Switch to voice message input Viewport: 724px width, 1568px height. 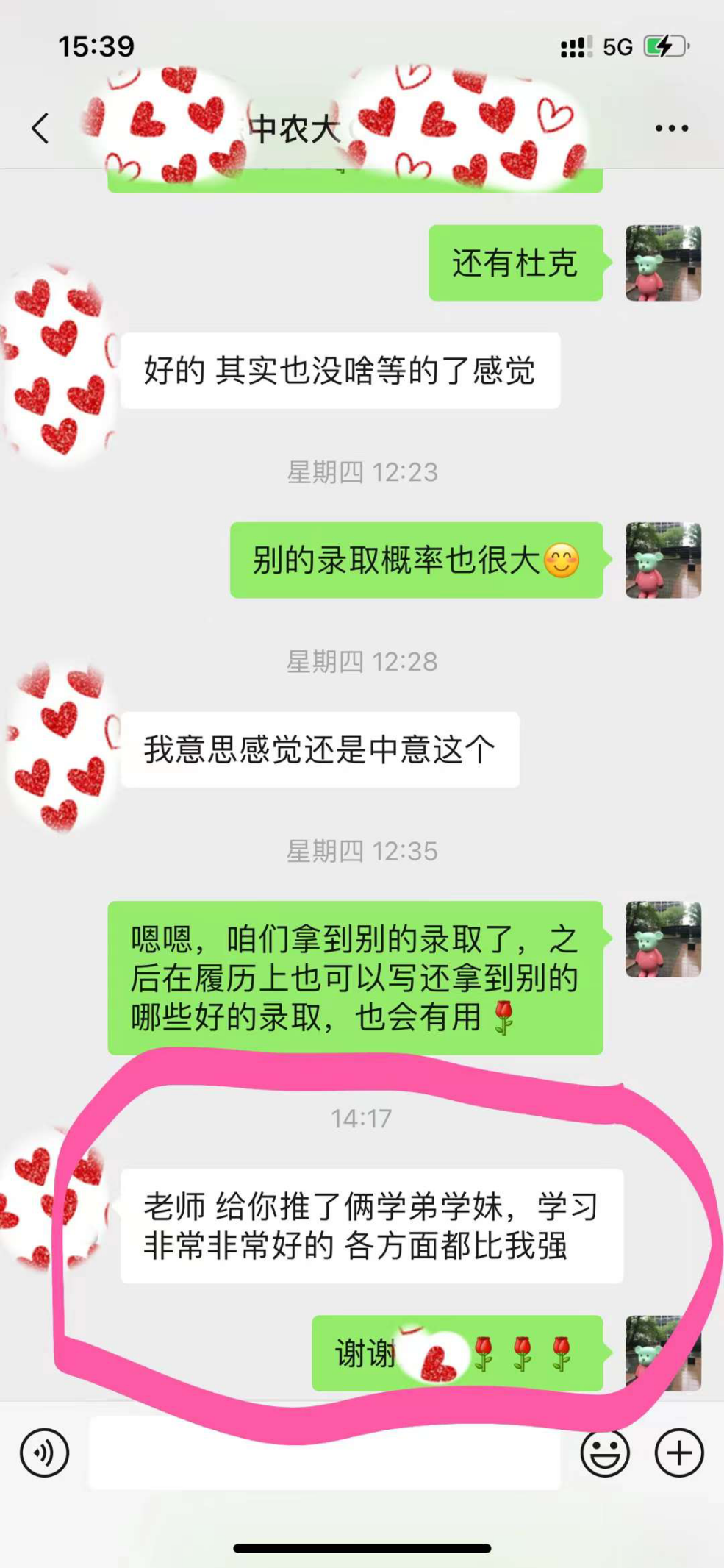(44, 1453)
